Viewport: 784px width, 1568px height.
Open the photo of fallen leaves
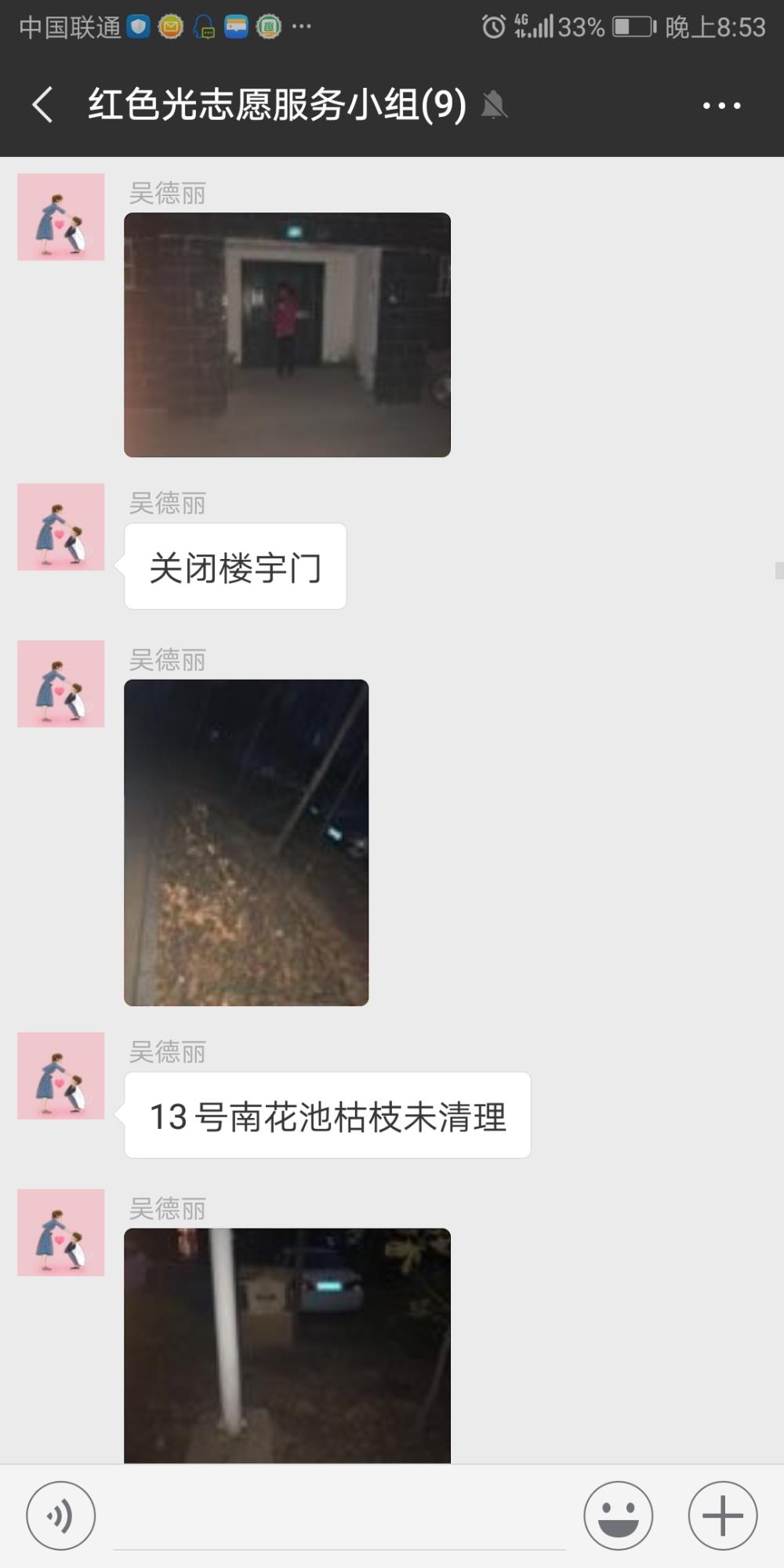(x=246, y=843)
